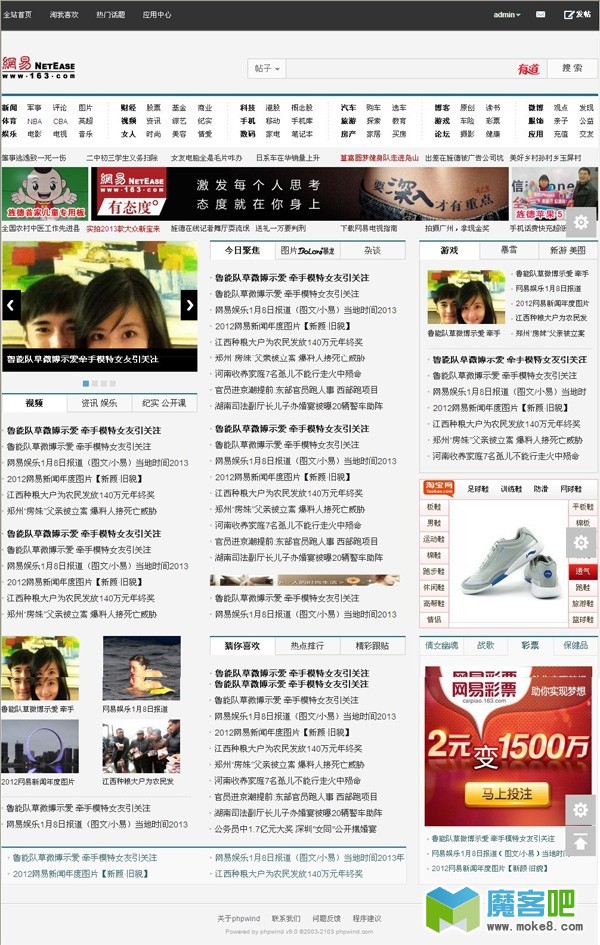600x945 pixels.
Task: Expand the 帖子 search type dropdown
Action: point(267,69)
